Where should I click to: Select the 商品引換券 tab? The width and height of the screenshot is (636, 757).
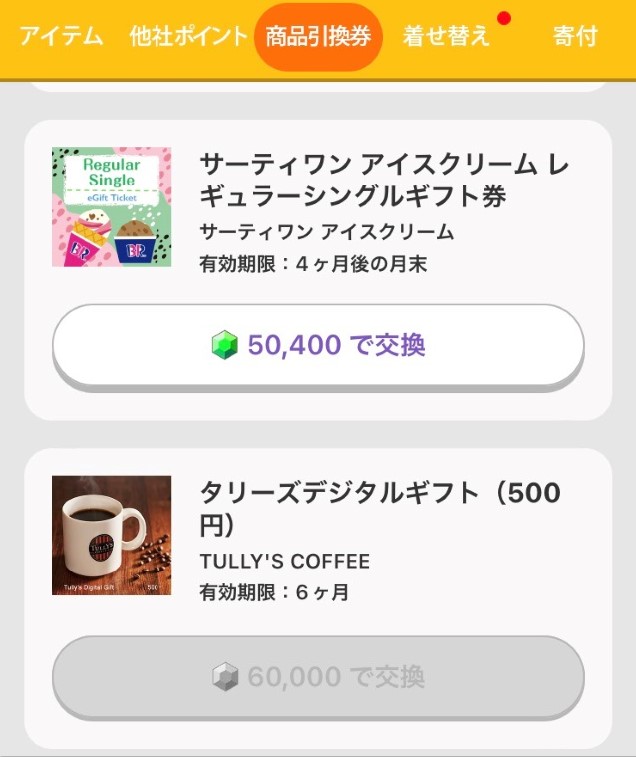318,37
